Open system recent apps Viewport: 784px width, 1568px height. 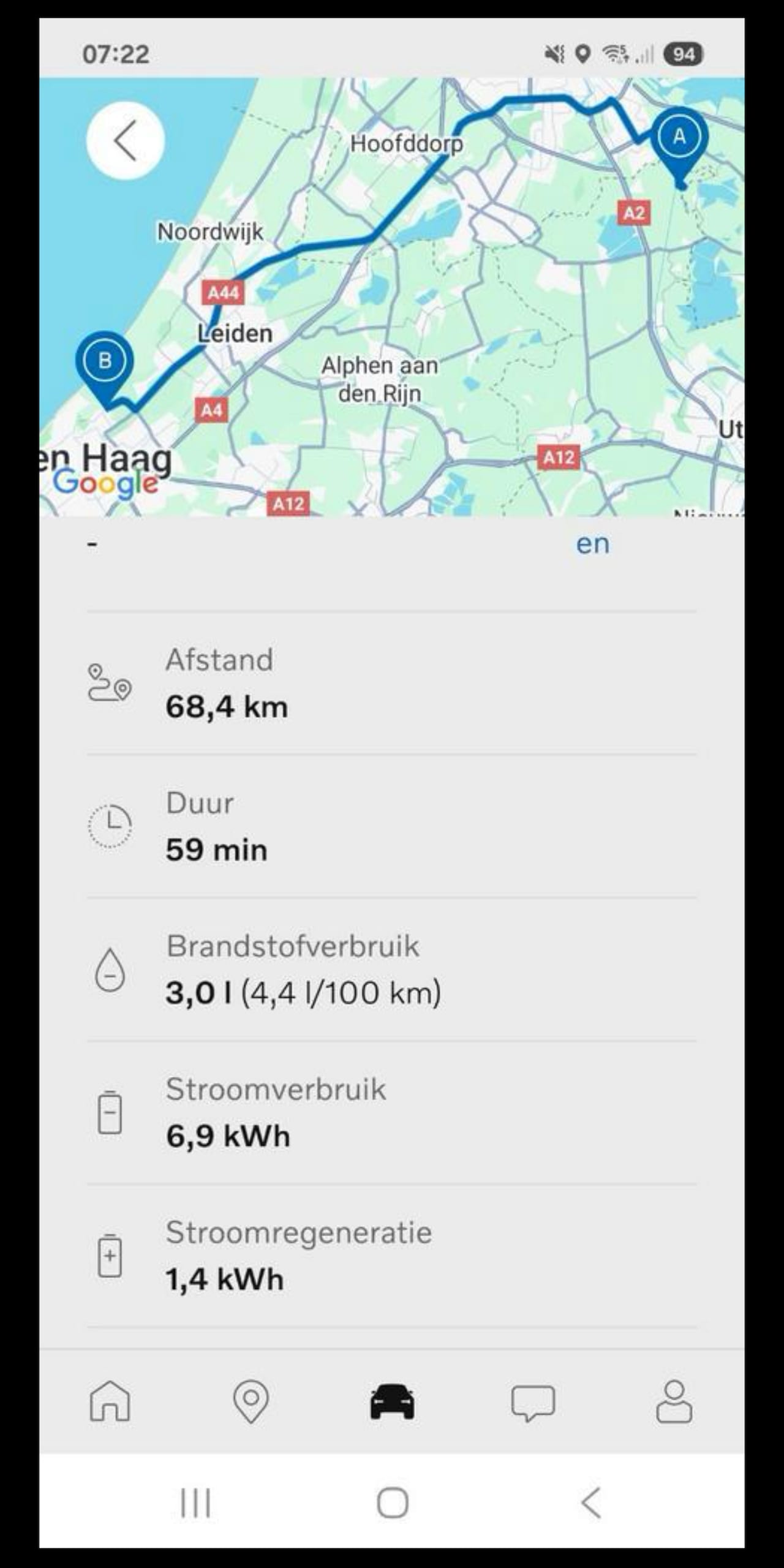196,1502
